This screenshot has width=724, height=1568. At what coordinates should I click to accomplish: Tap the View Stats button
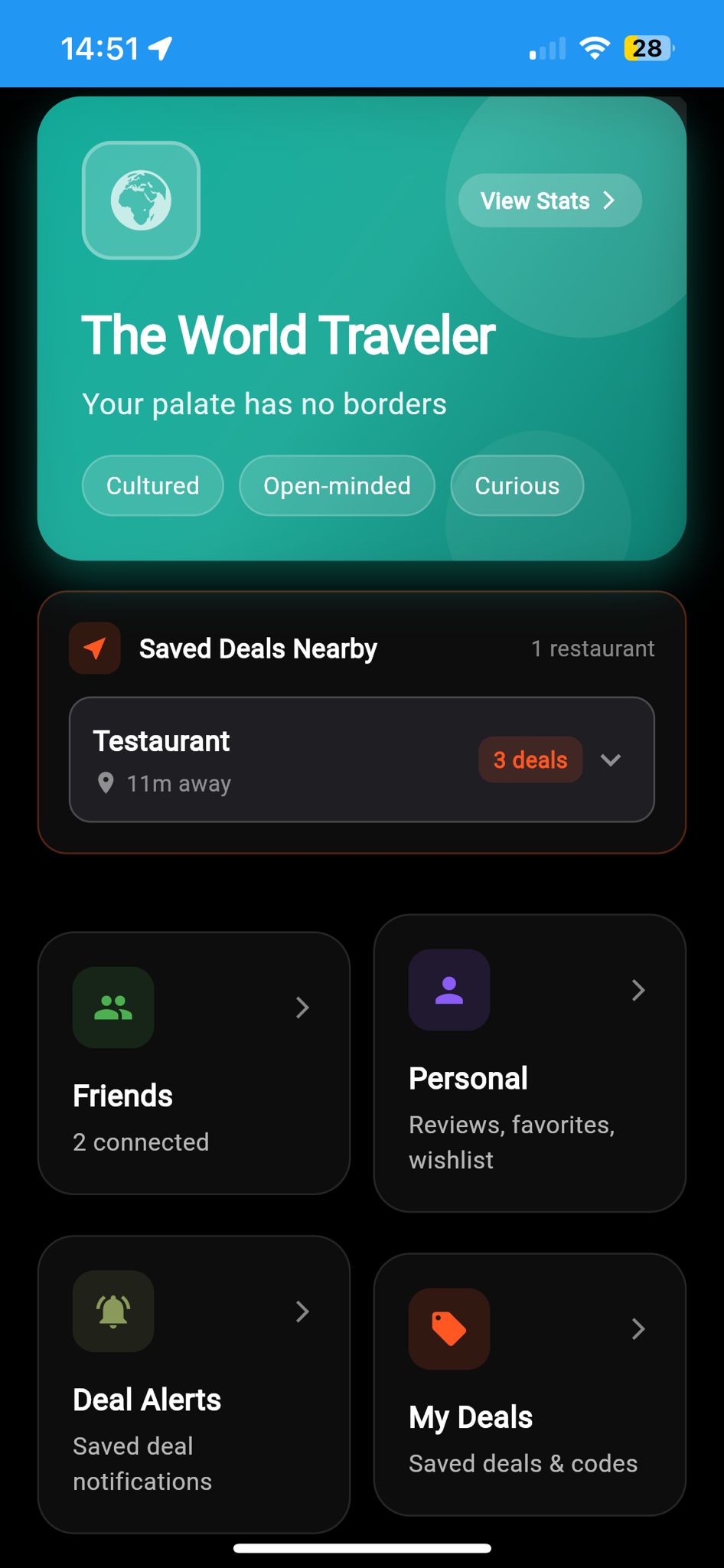tap(549, 200)
